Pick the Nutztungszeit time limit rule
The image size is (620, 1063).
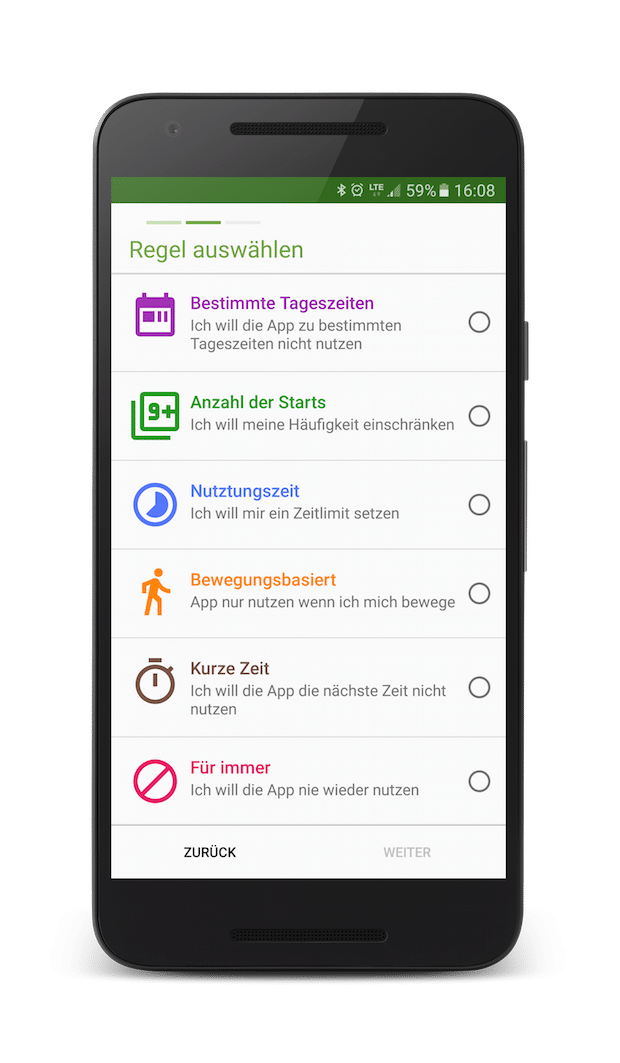point(308,505)
